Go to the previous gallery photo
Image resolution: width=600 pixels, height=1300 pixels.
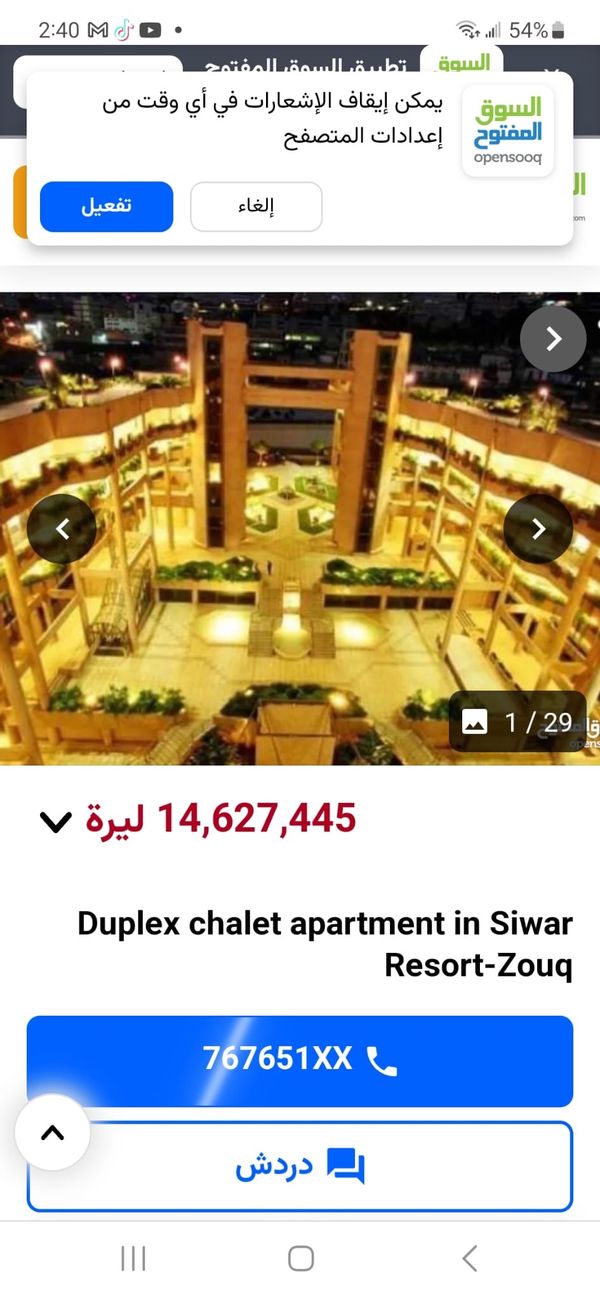click(x=62, y=528)
